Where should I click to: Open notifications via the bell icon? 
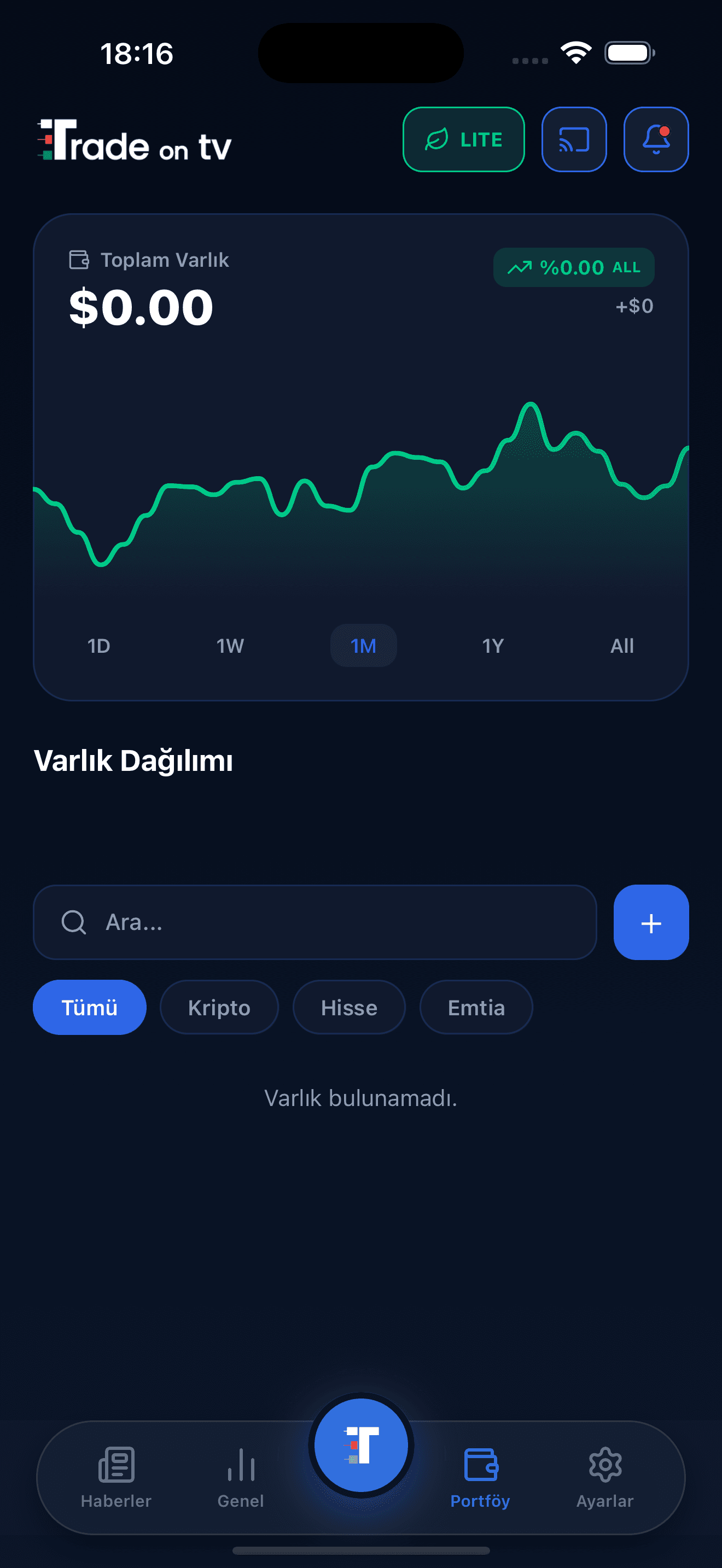point(656,139)
